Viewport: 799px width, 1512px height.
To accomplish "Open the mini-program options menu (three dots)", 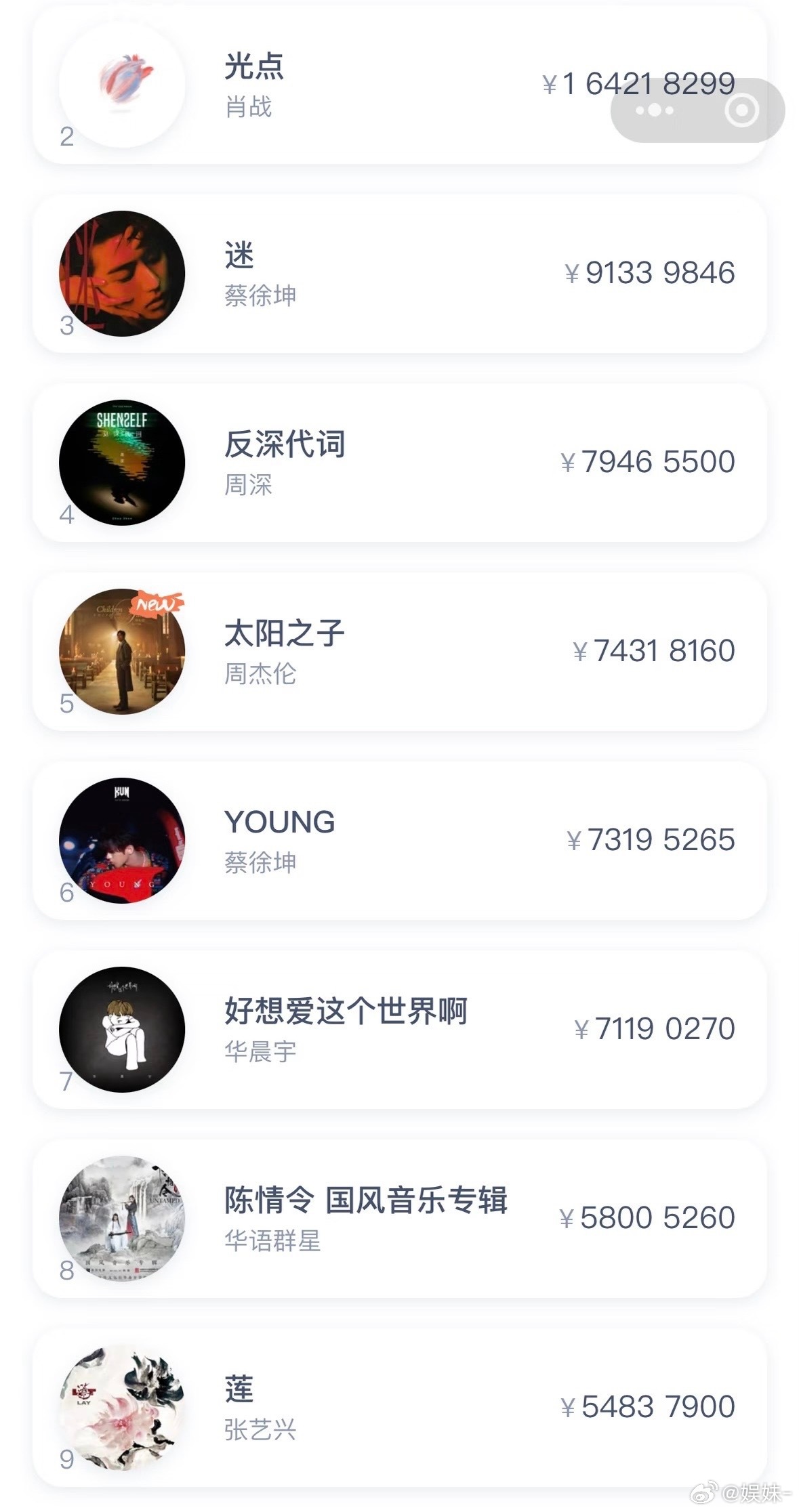I will click(x=655, y=110).
